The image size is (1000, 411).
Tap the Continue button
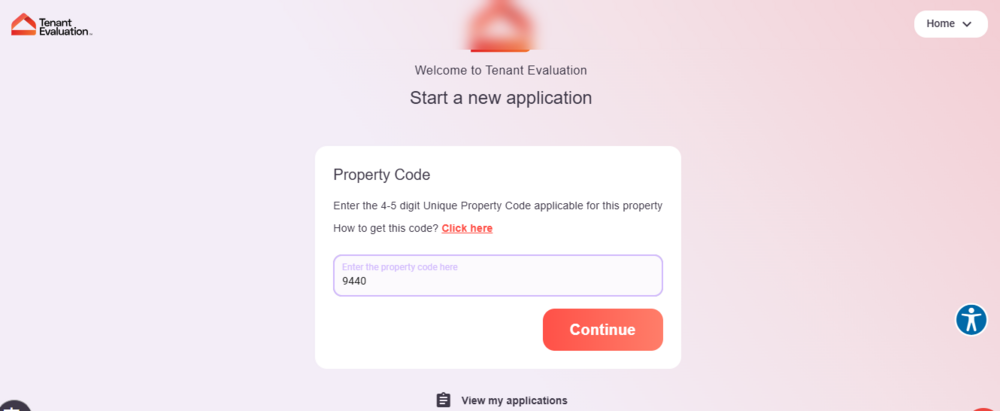tap(602, 330)
